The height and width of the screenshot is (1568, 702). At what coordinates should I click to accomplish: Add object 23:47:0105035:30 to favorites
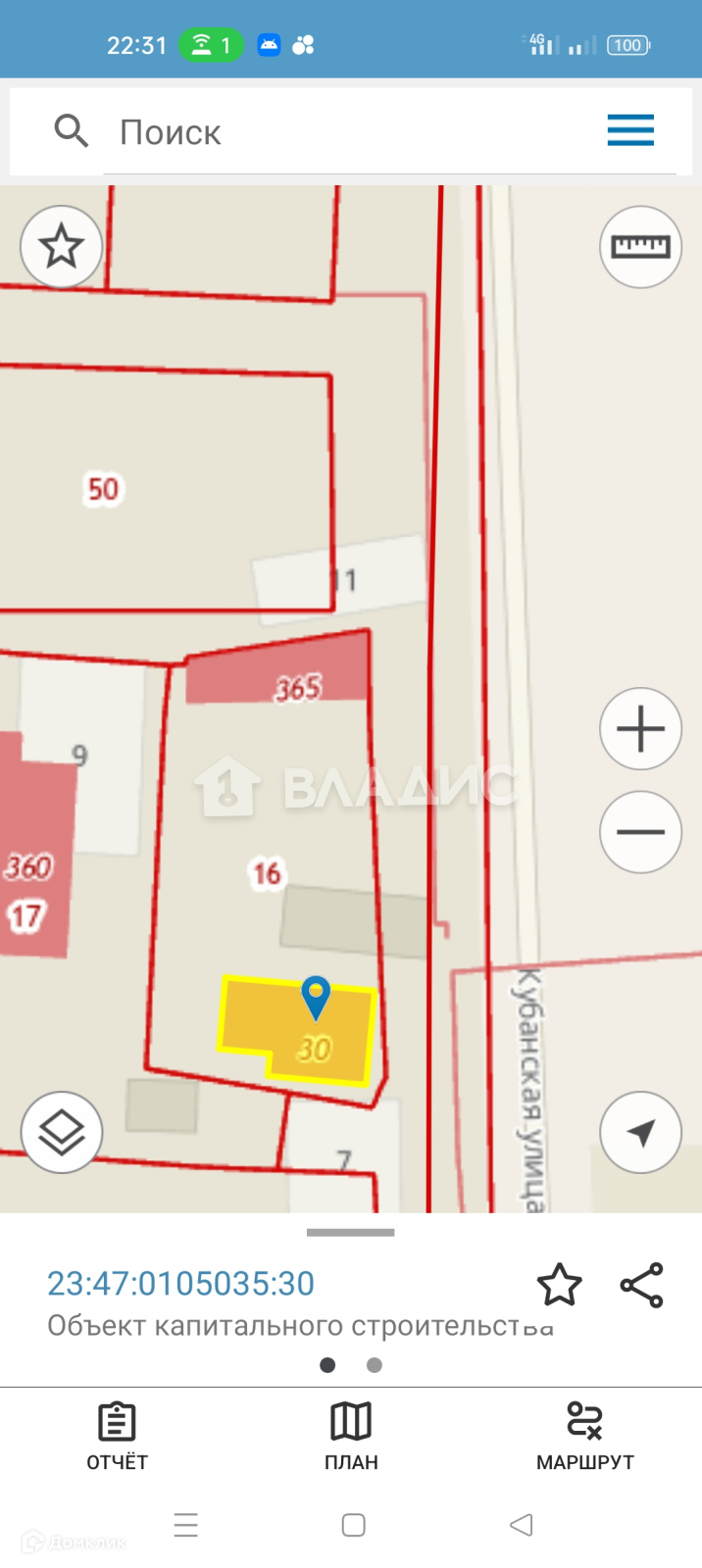click(x=559, y=1285)
